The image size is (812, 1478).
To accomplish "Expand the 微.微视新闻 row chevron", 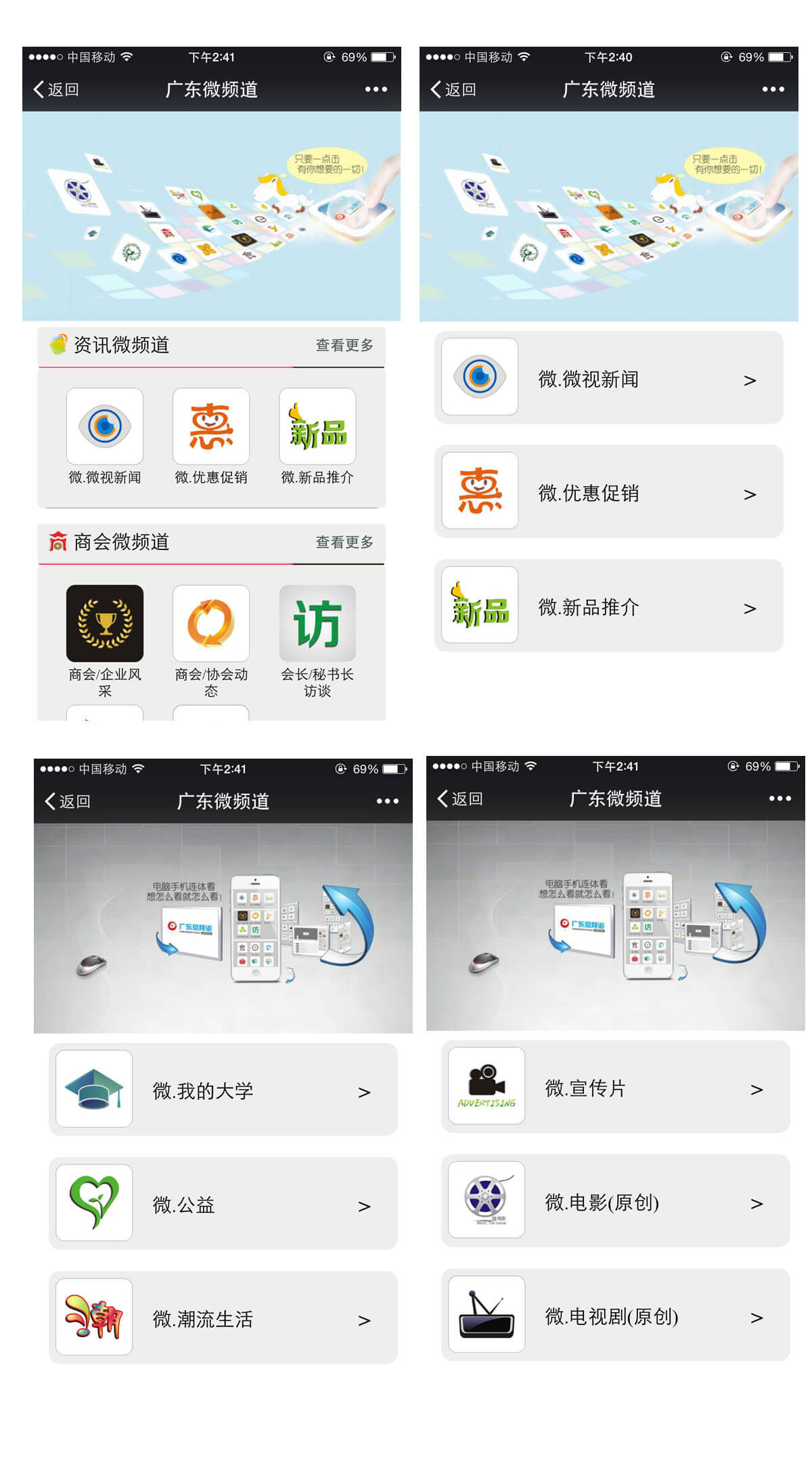I will [751, 380].
